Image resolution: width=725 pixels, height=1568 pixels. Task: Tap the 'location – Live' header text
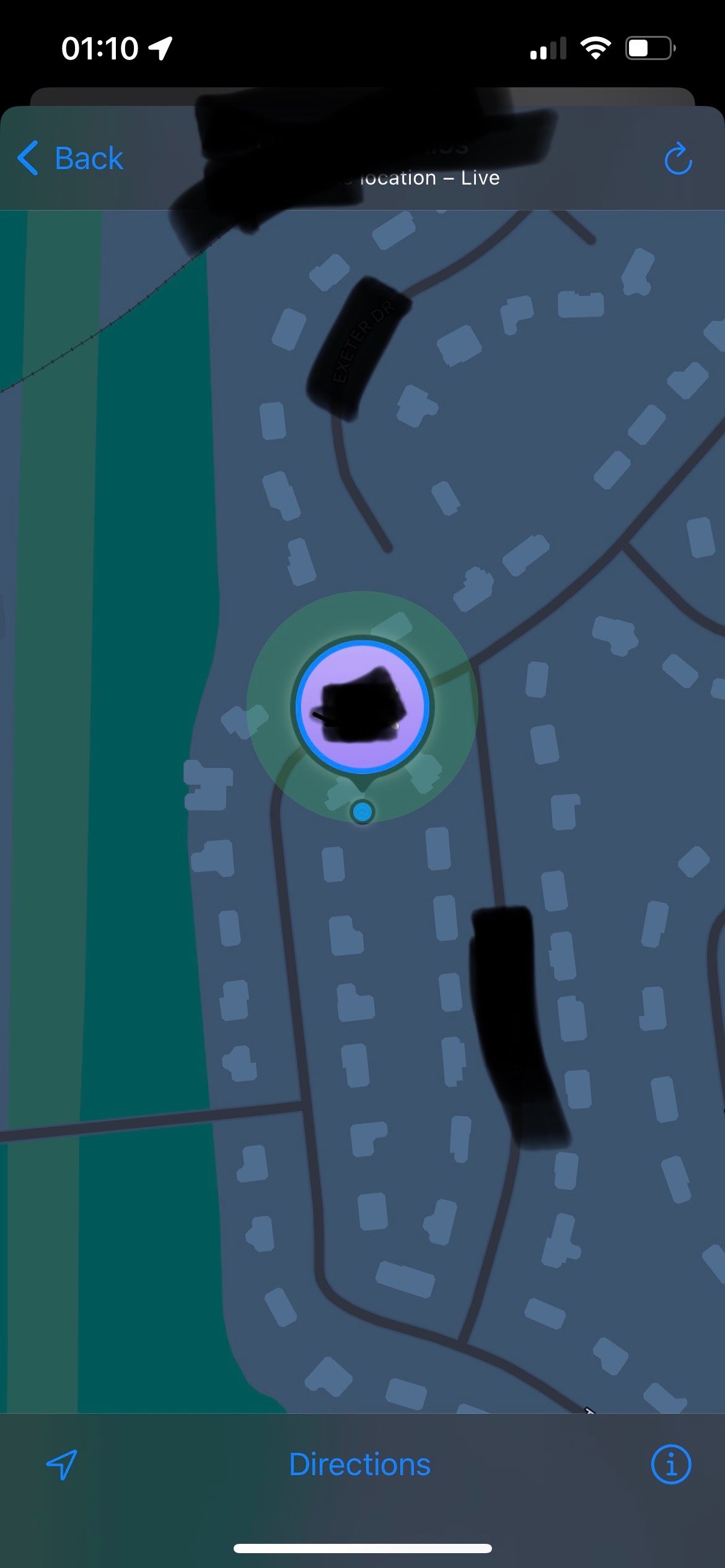(x=424, y=178)
